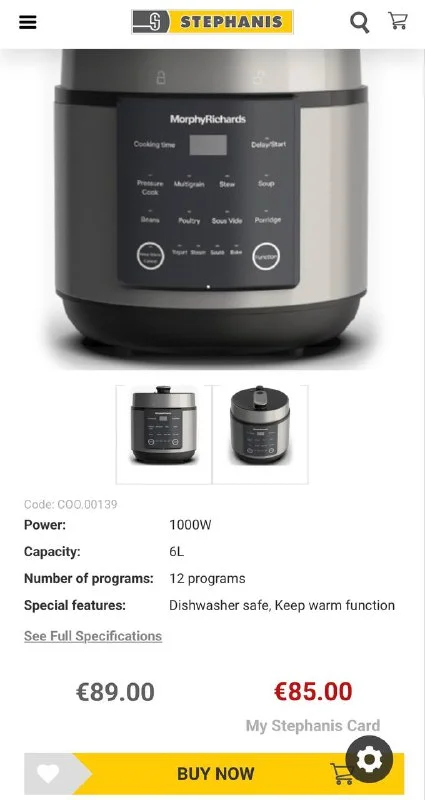Screen dimensions: 425x800
Task: Enlarge the main product image
Action: 212,209
